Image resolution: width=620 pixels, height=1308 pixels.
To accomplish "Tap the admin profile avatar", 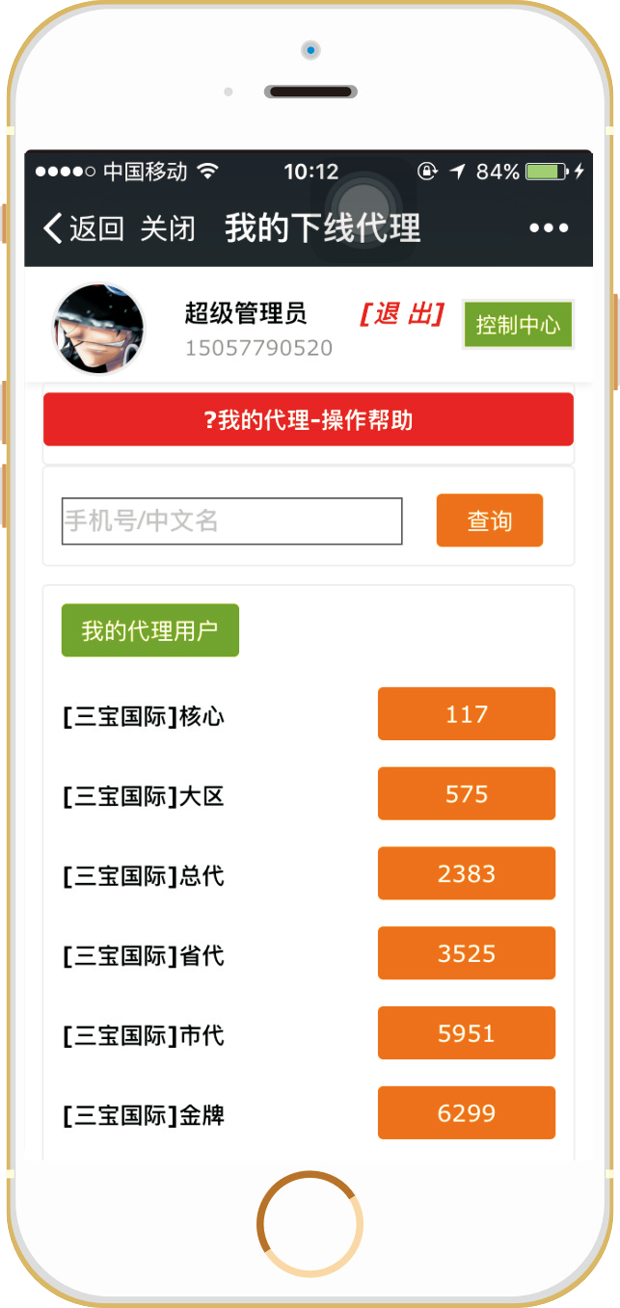I will (x=98, y=328).
